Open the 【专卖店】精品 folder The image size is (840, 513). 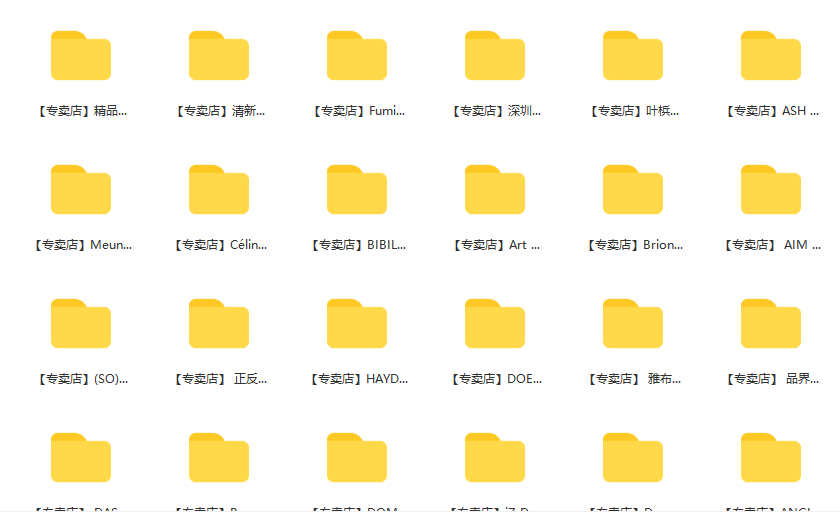click(x=81, y=56)
